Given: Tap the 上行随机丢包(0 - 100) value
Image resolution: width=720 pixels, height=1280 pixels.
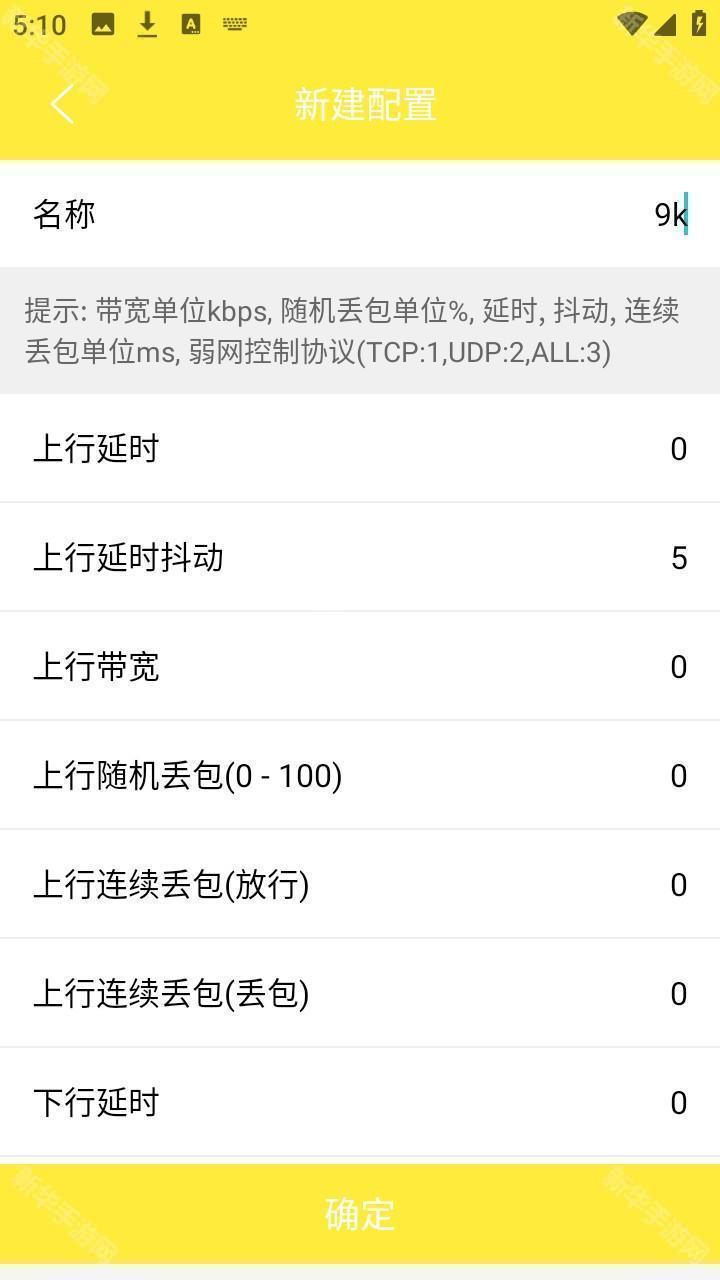Looking at the screenshot, I should [x=676, y=775].
